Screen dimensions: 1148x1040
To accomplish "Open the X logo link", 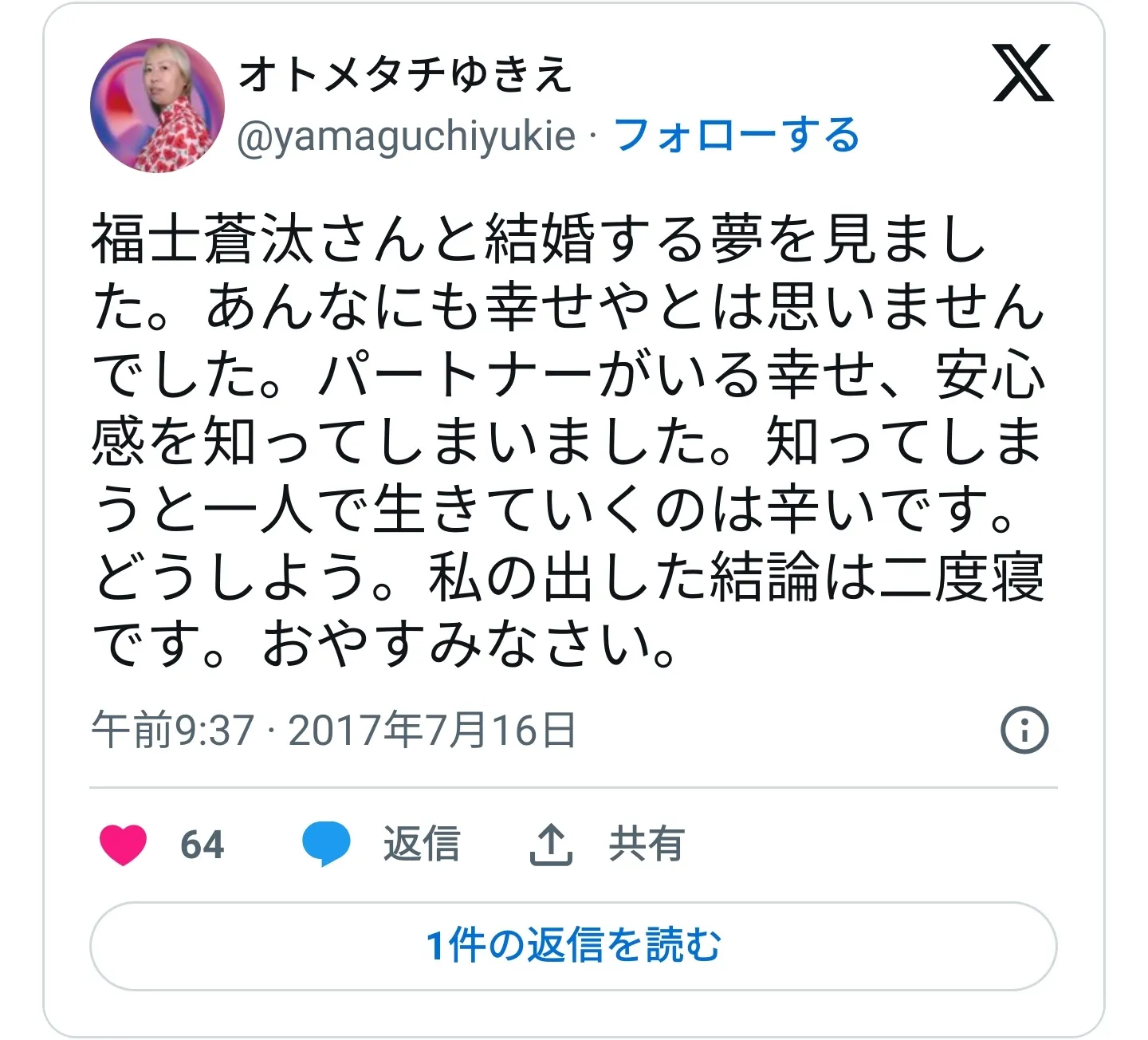I will [1023, 74].
